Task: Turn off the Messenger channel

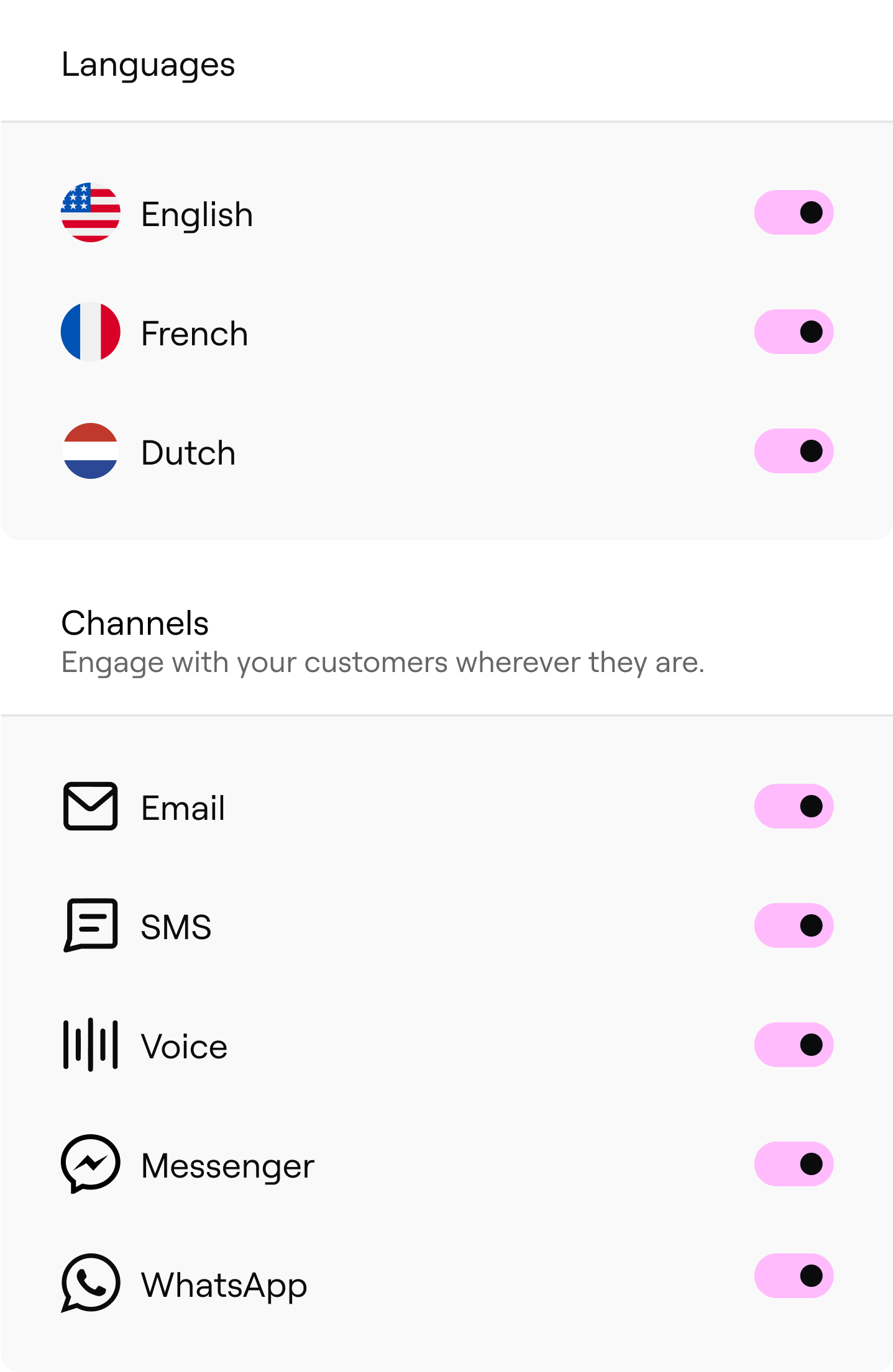Action: [x=794, y=1164]
